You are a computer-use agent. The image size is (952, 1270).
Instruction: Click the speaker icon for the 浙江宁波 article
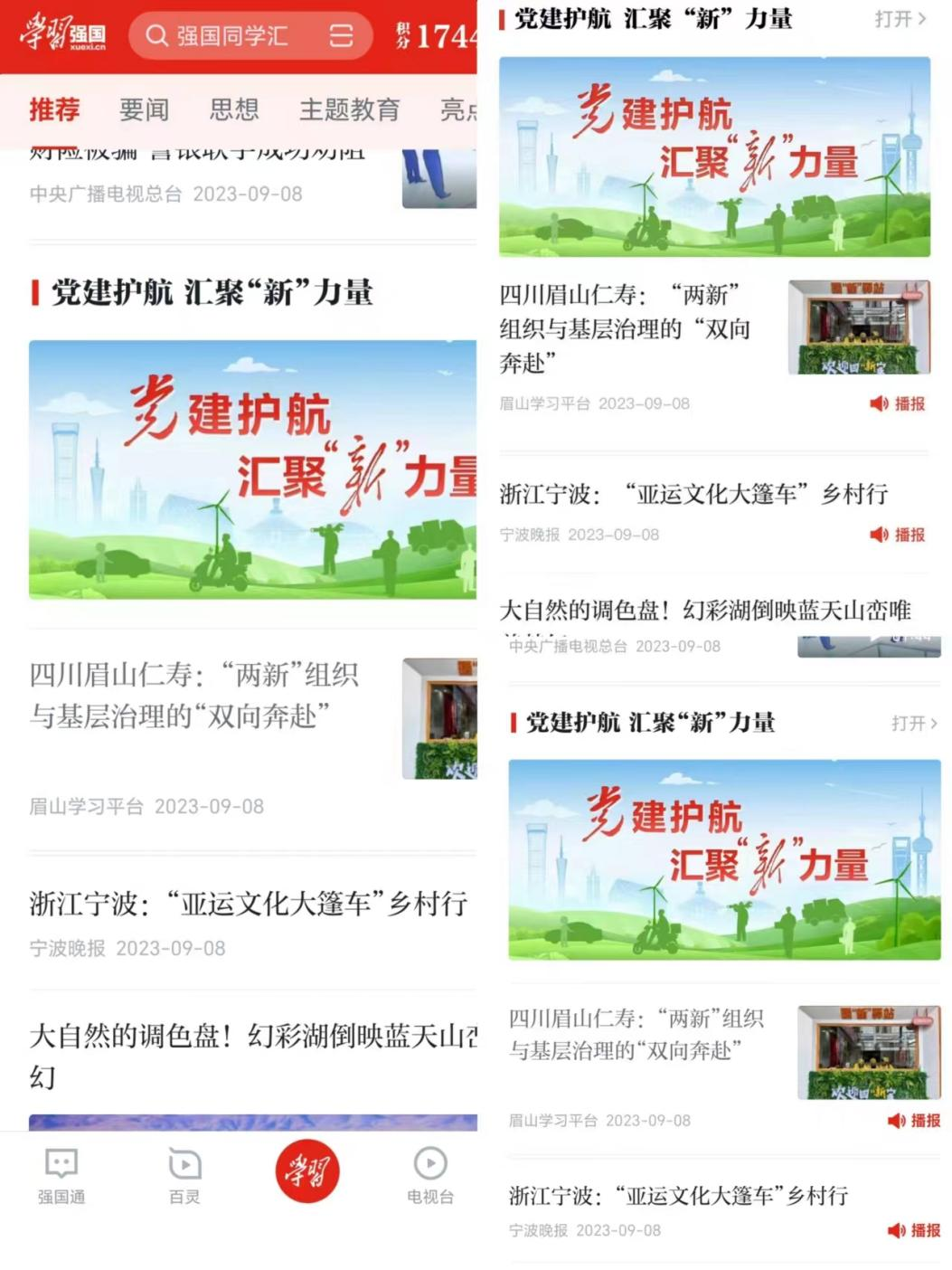pyautogui.click(x=899, y=535)
